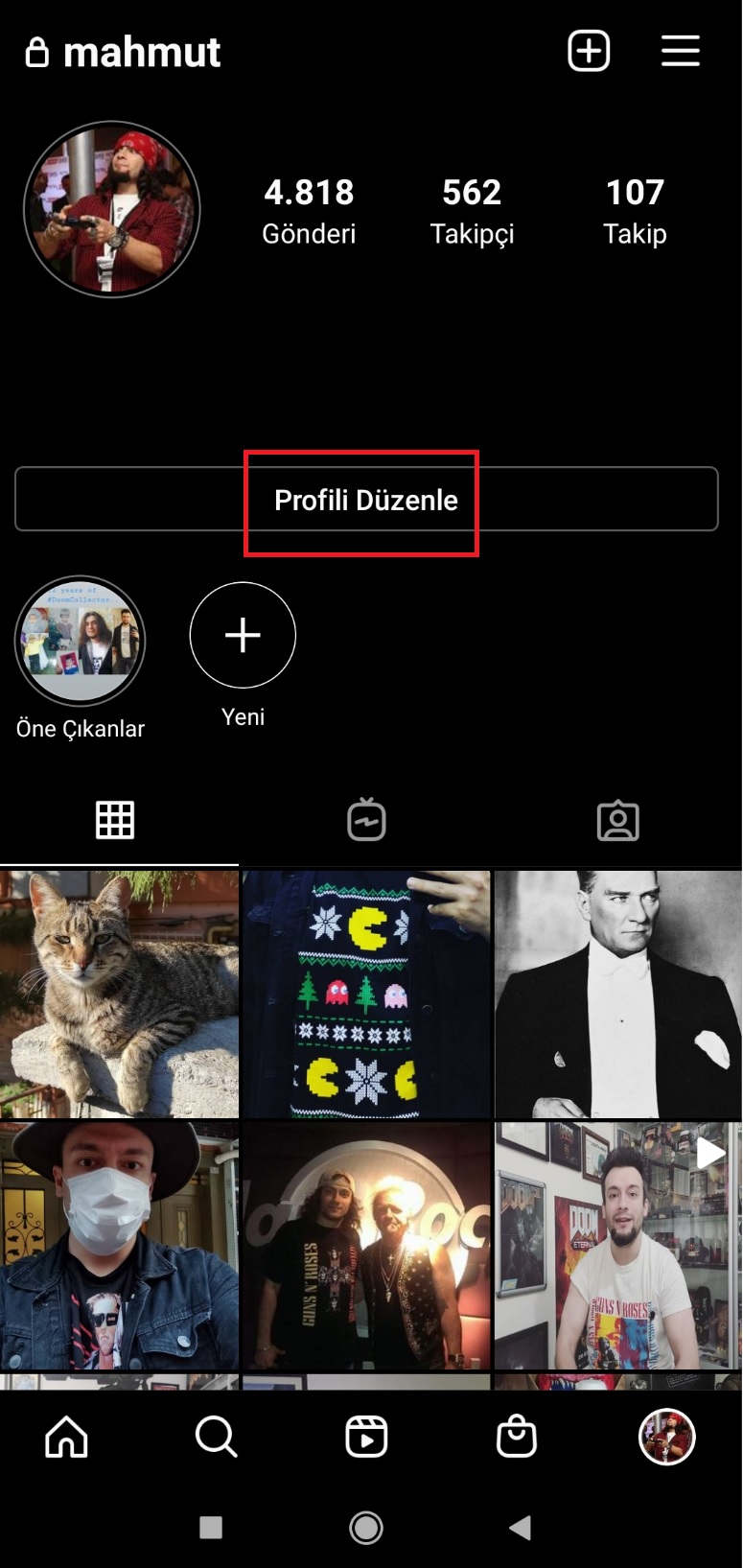Screen dimensions: 743x1568
Task: Go to the home feed
Action: coord(66,1437)
